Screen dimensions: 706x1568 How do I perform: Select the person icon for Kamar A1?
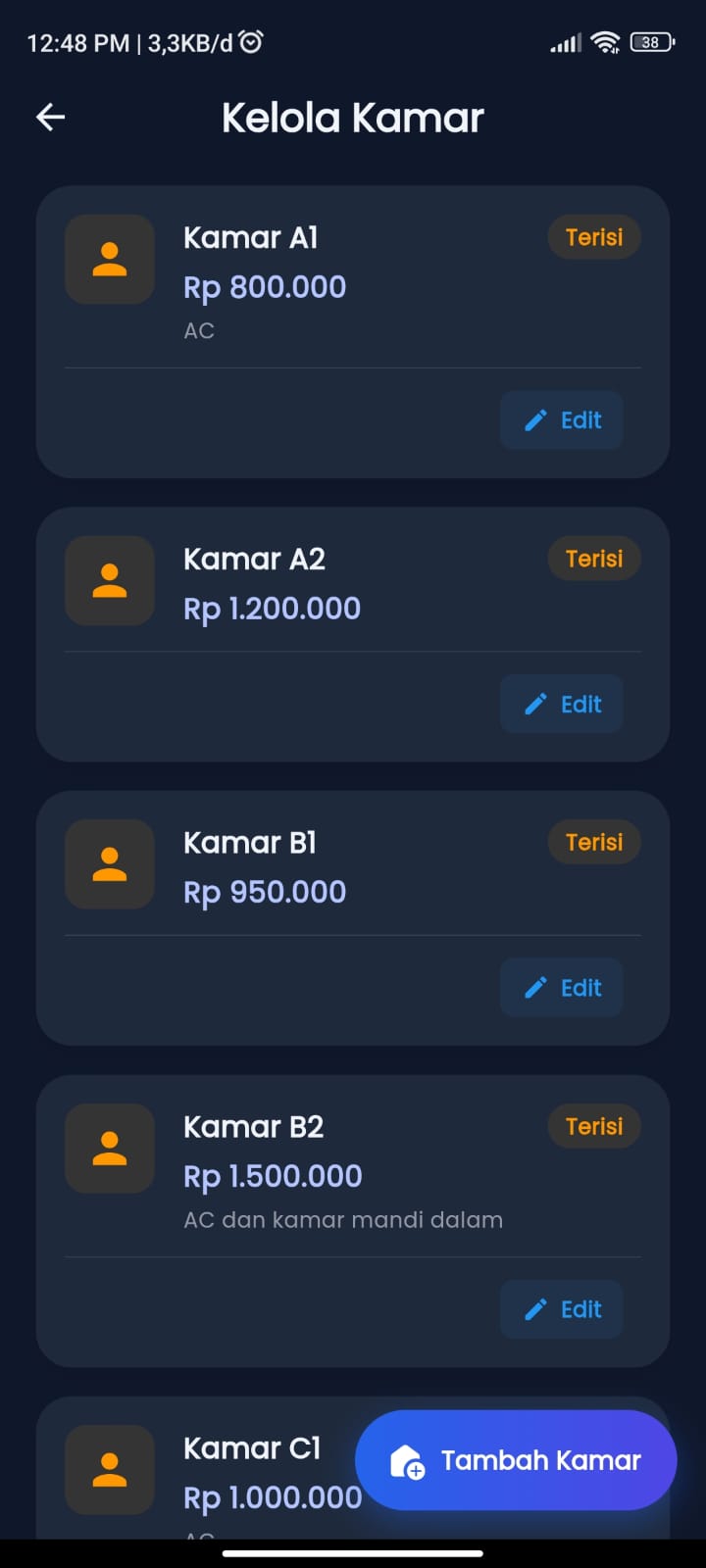click(108, 259)
